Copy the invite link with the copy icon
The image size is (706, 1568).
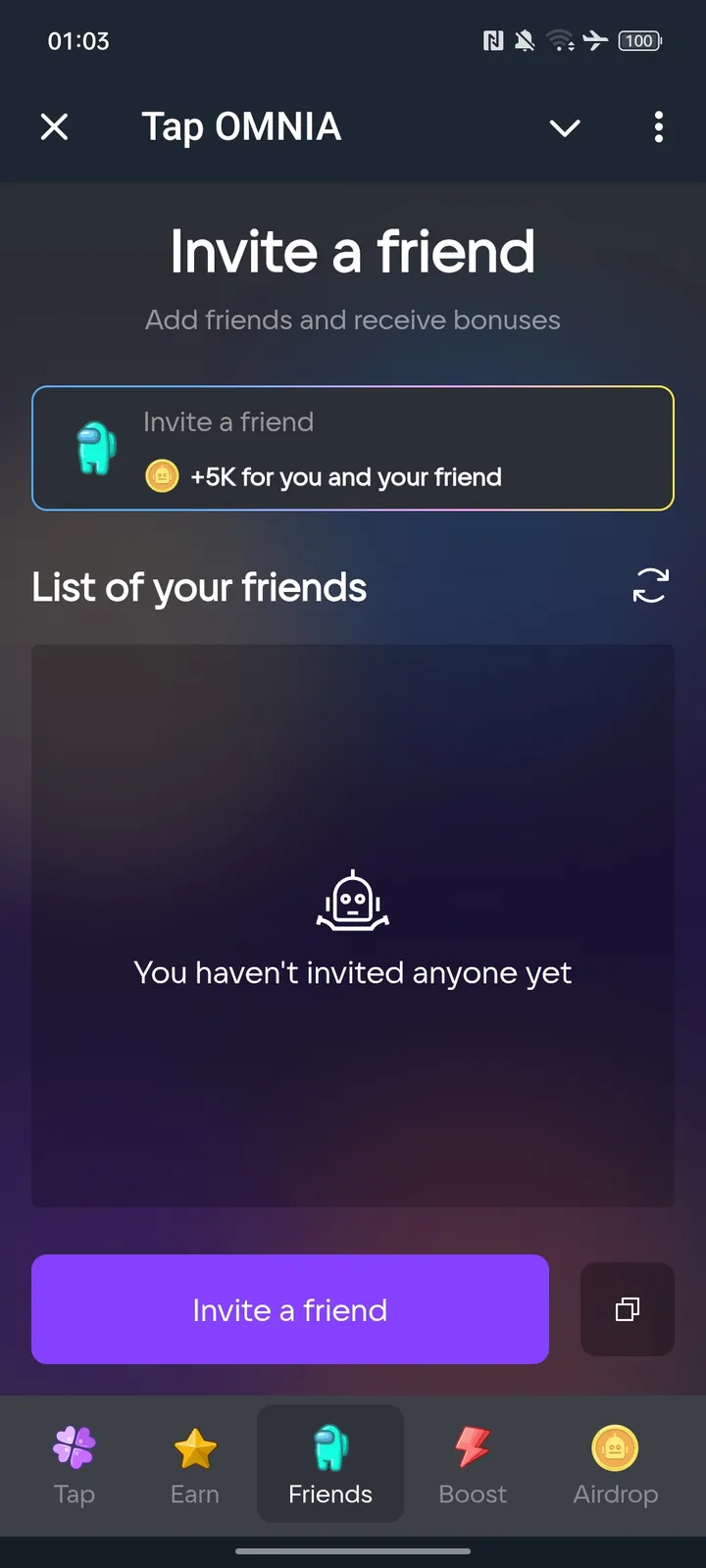click(x=627, y=1309)
